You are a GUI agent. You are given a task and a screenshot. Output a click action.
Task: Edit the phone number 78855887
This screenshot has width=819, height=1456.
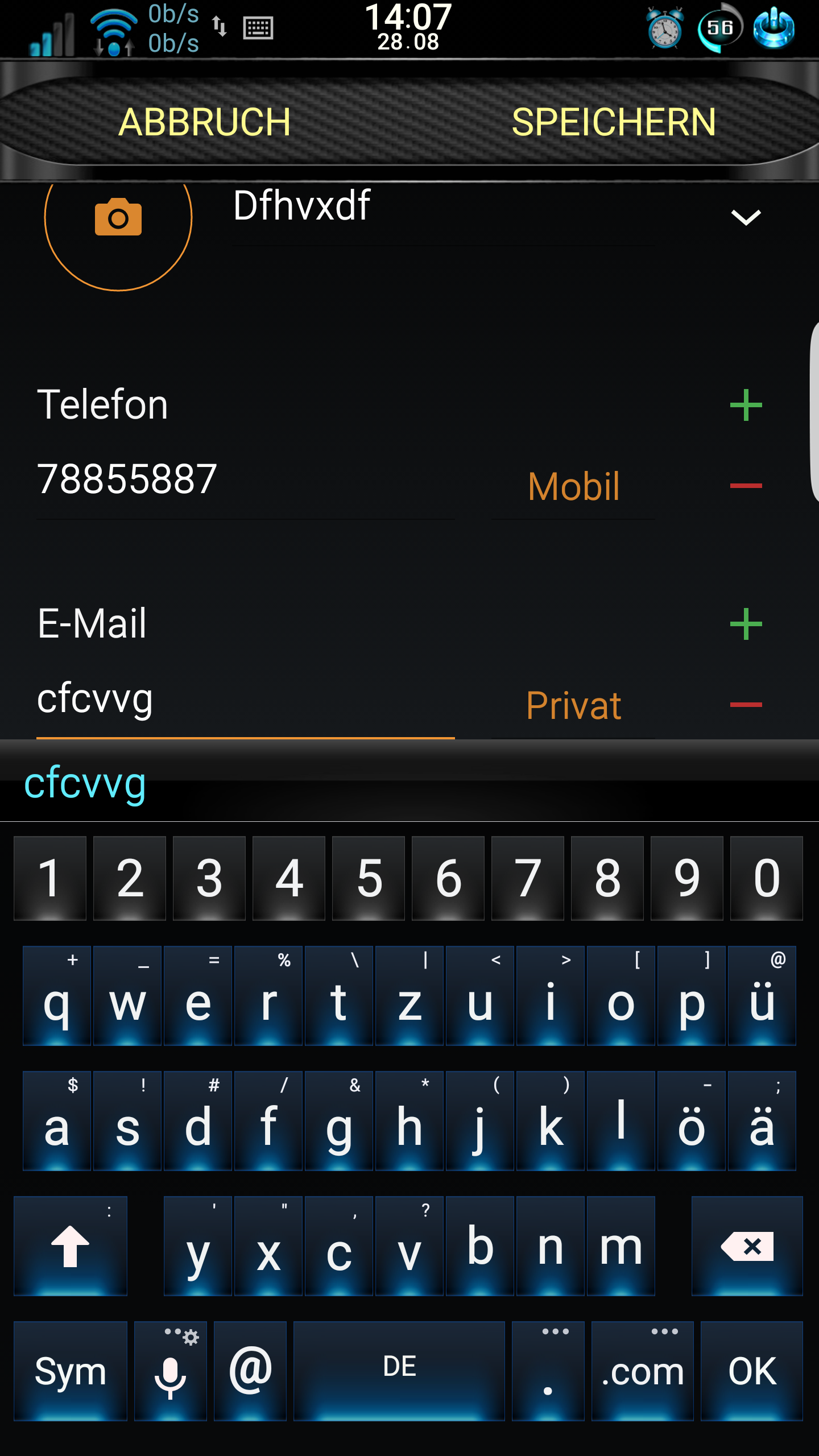[246, 481]
